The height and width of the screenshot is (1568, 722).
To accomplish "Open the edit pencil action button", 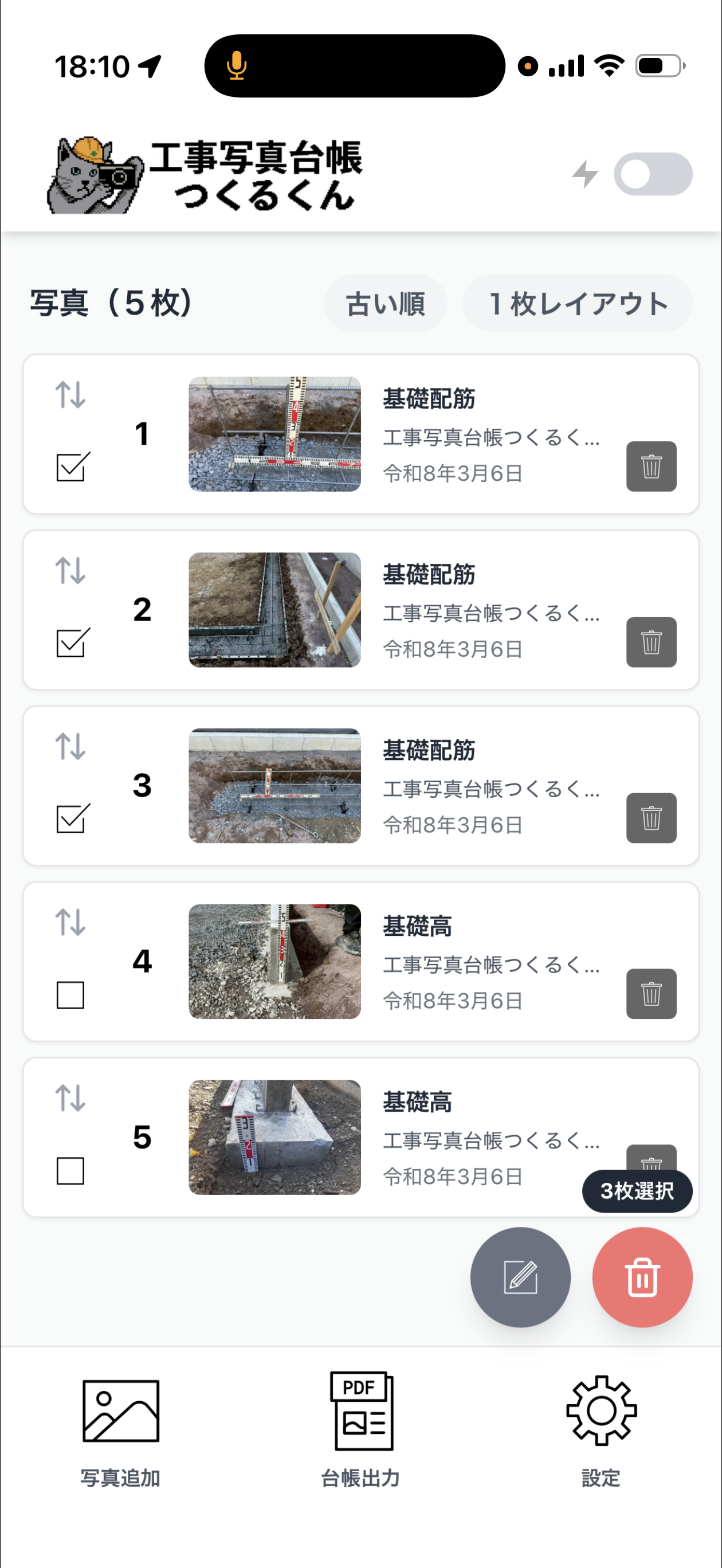I will pos(520,1278).
